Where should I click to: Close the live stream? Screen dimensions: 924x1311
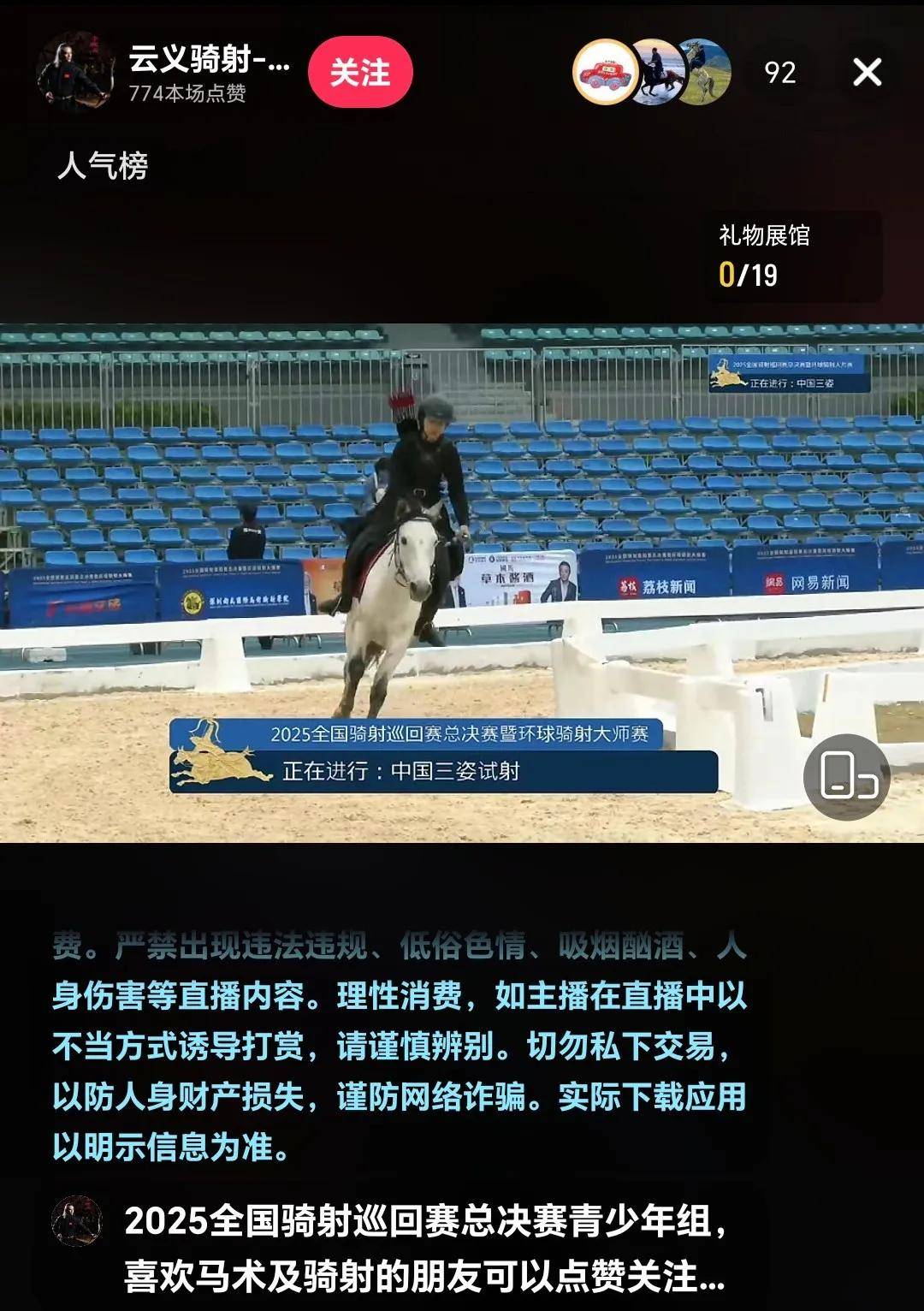[x=867, y=73]
